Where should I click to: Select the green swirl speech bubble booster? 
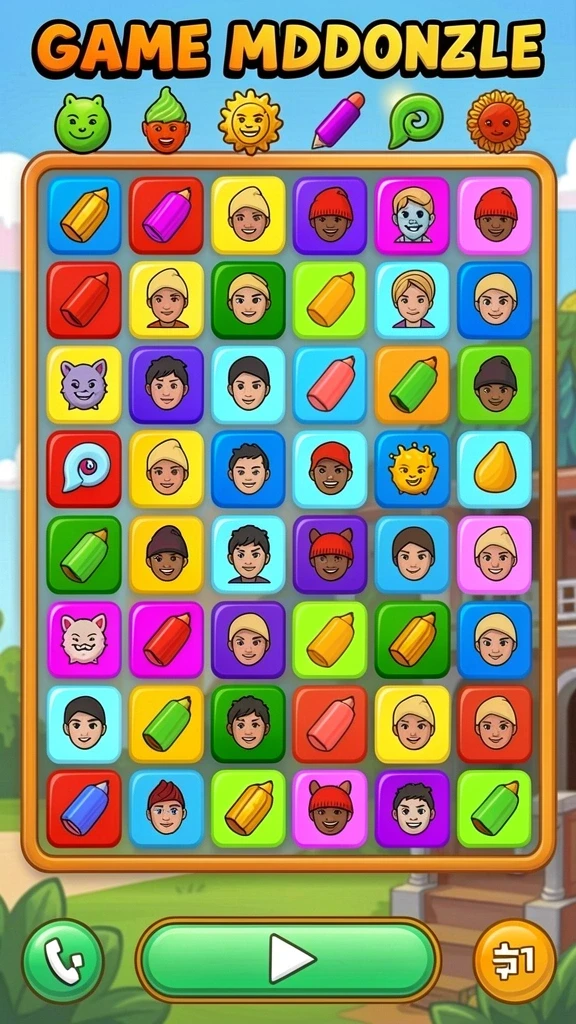coord(415,121)
